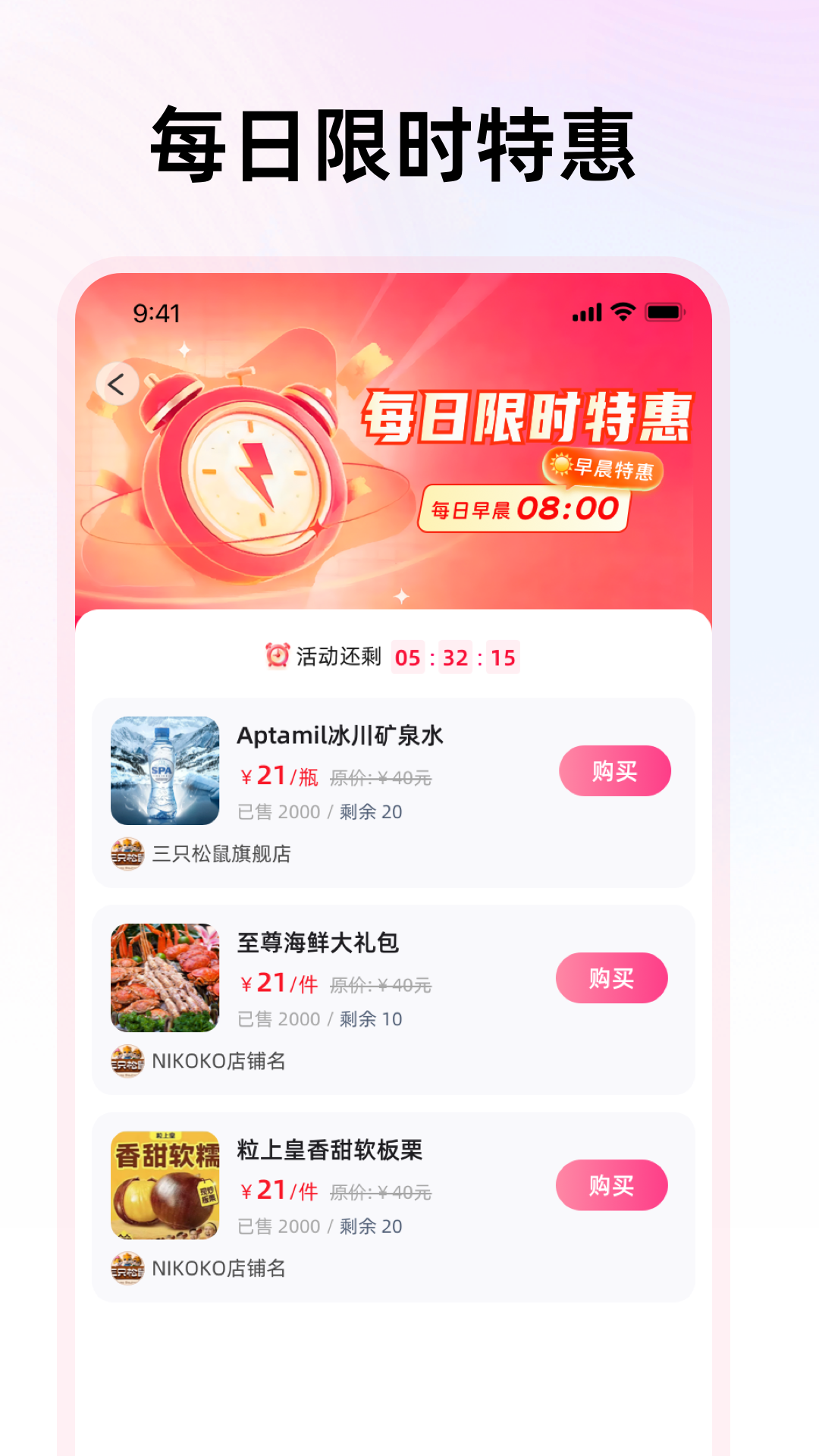Viewport: 819px width, 1456px height.
Task: Tap the 购买 button for Aptamil冰川矿泉水
Action: pos(614,770)
